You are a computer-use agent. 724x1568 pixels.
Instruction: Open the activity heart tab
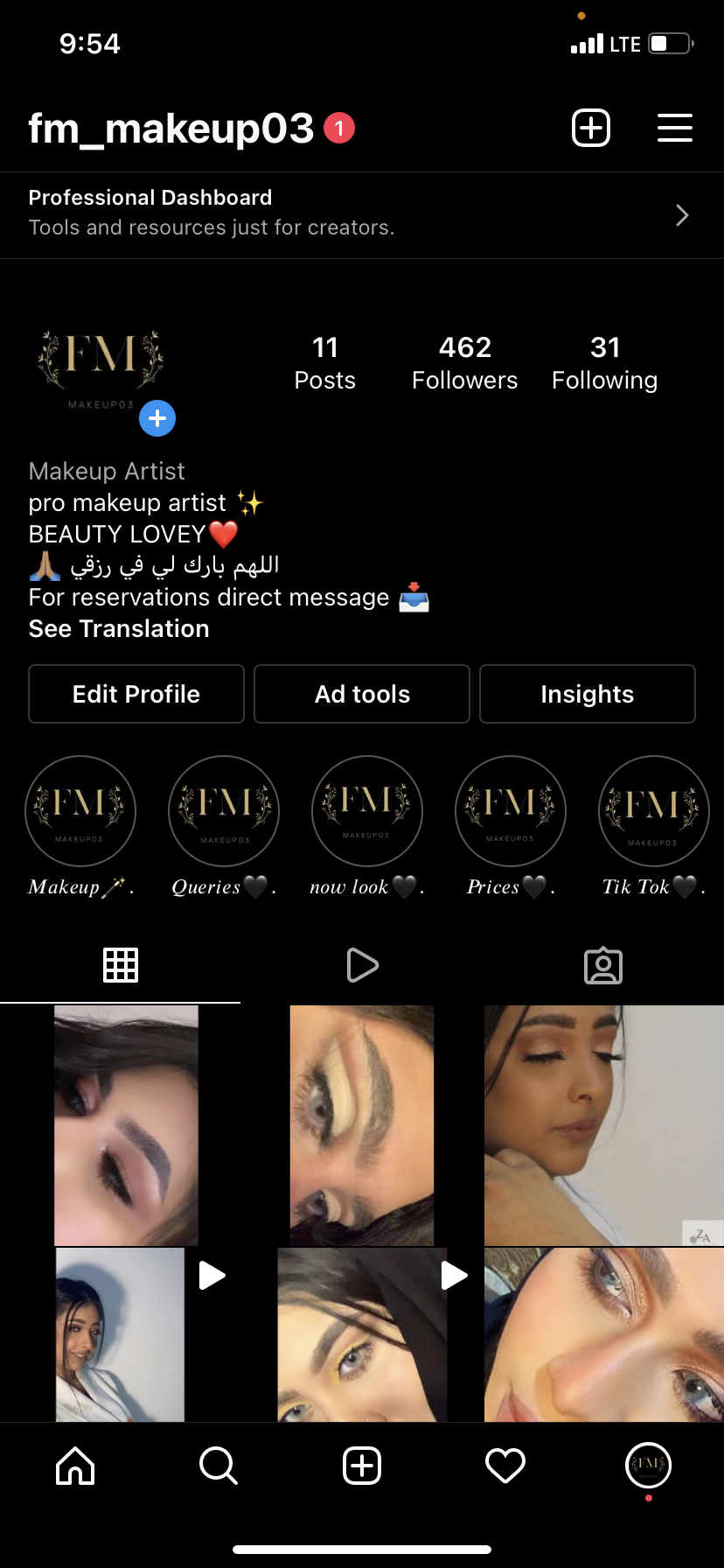(x=505, y=1465)
